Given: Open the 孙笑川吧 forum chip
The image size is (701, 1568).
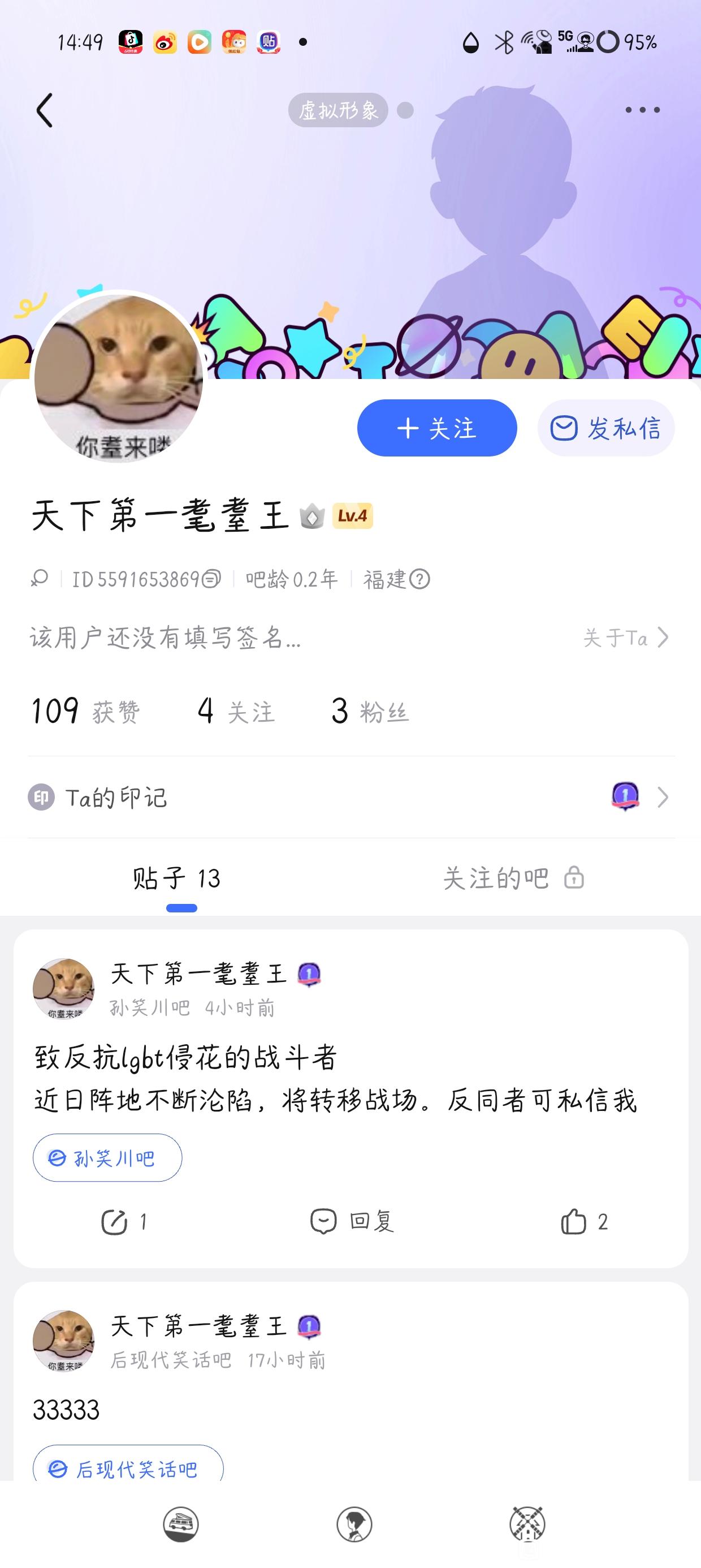Looking at the screenshot, I should (x=107, y=1158).
